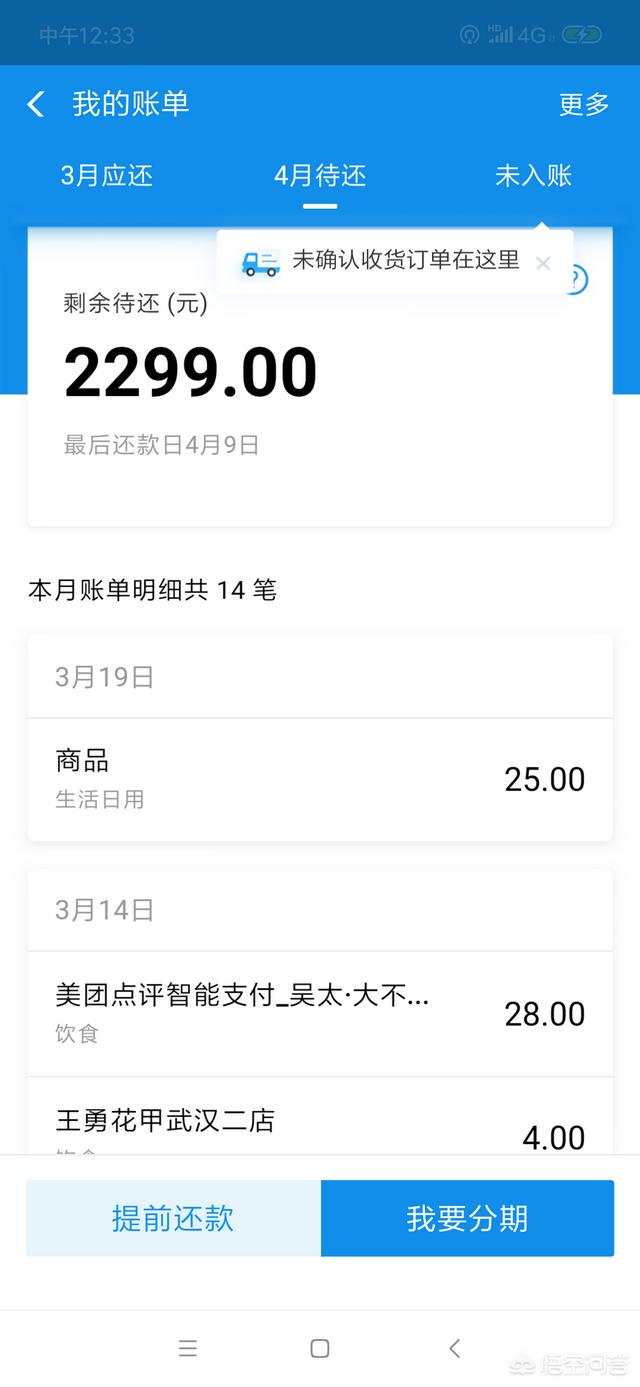Tap the 提前还款 button
Viewport: 640px width, 1387px height.
coord(173,1218)
